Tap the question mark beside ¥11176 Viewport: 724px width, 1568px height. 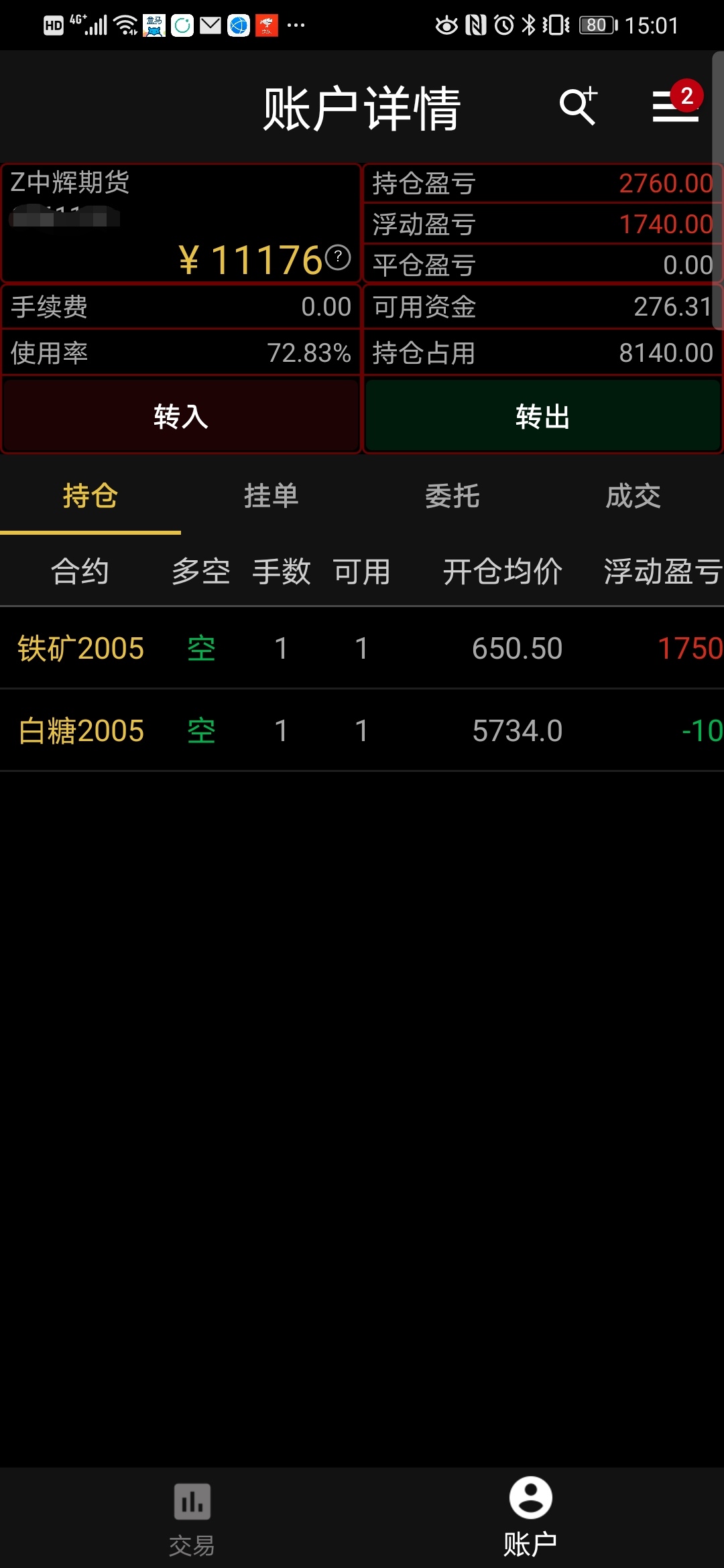coord(339,257)
